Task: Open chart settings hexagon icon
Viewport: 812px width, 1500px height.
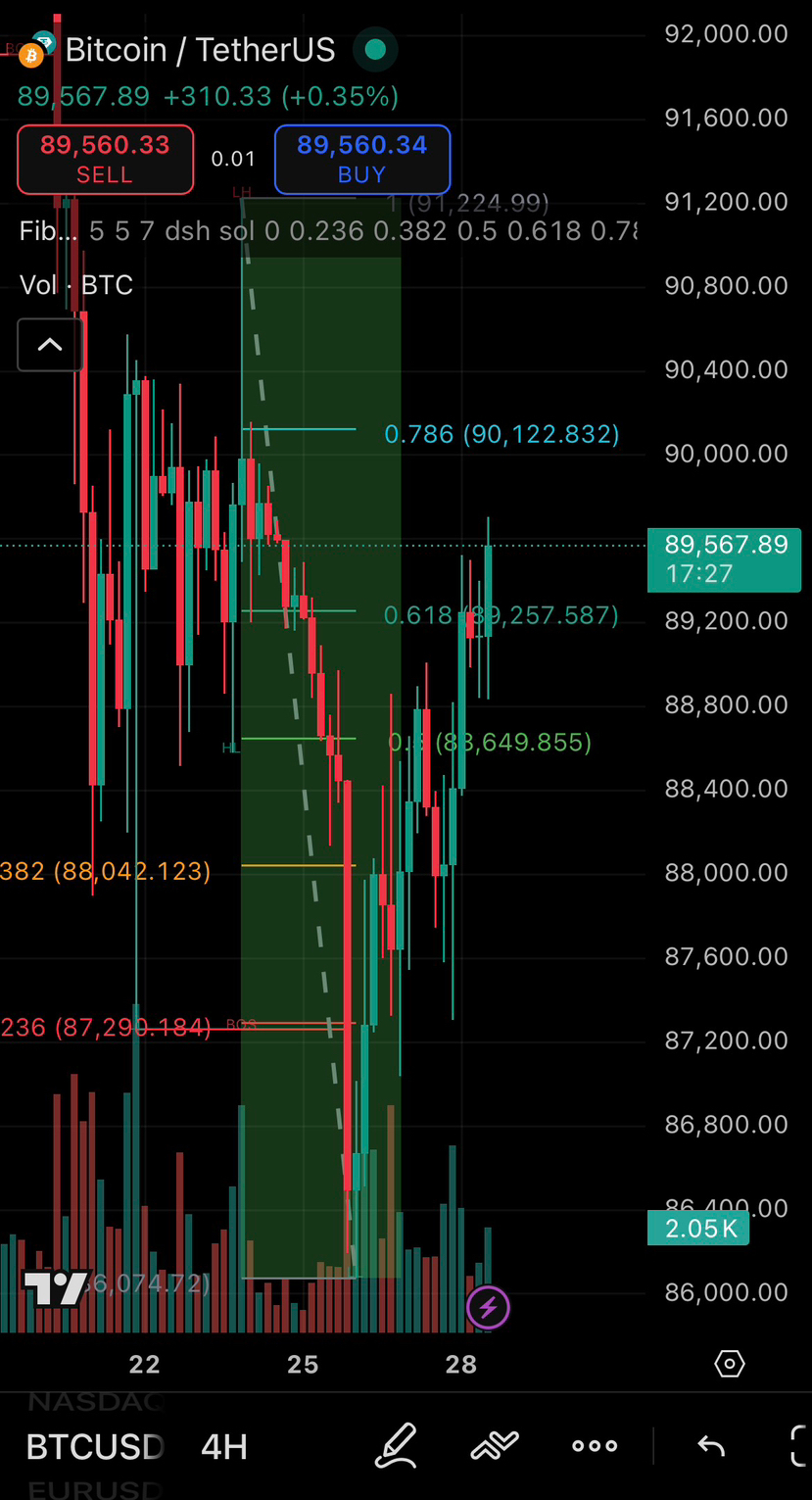Action: click(x=730, y=1364)
